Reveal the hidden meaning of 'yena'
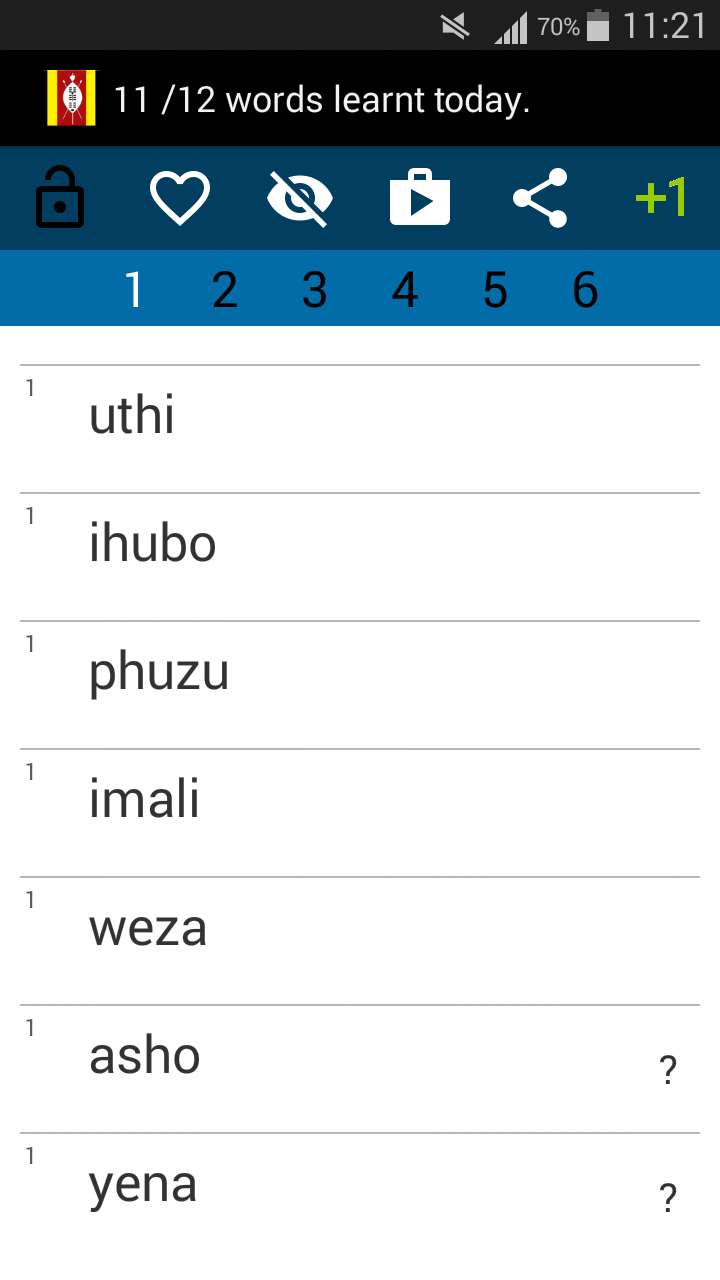720x1280 pixels. [668, 1197]
